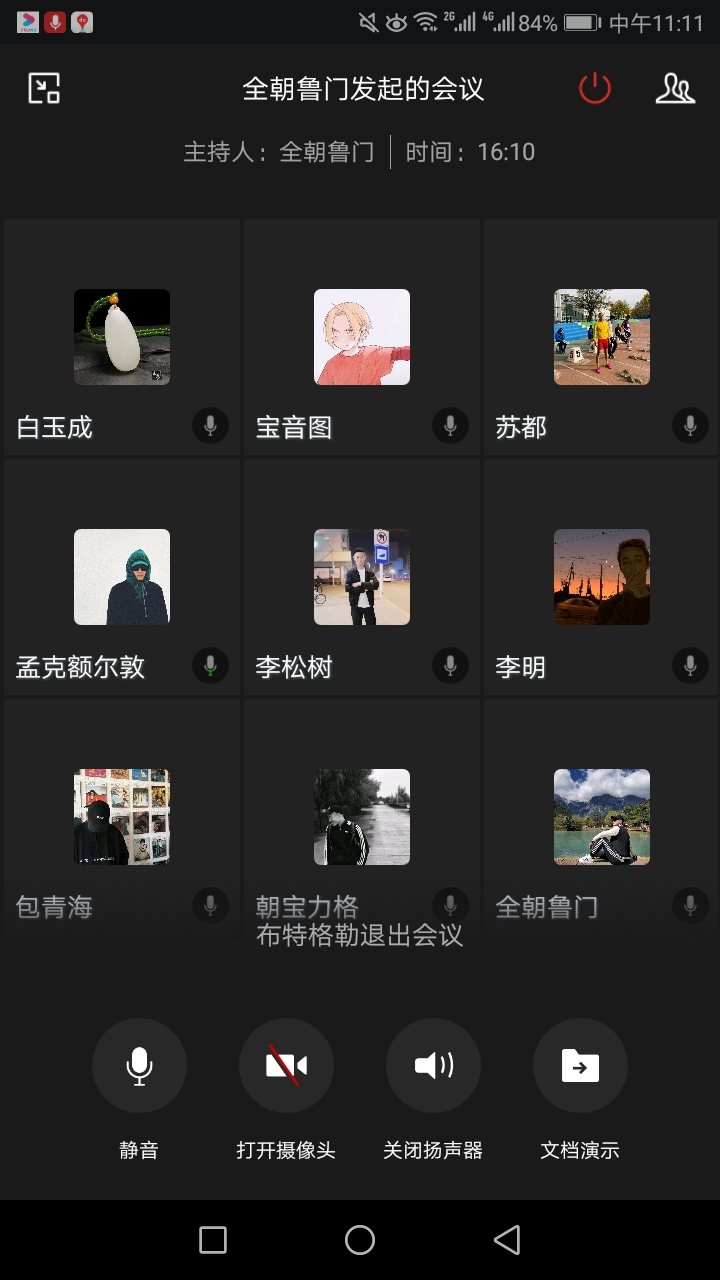The width and height of the screenshot is (720, 1280).
Task: Open participant tile 苏都
Action: [602, 337]
